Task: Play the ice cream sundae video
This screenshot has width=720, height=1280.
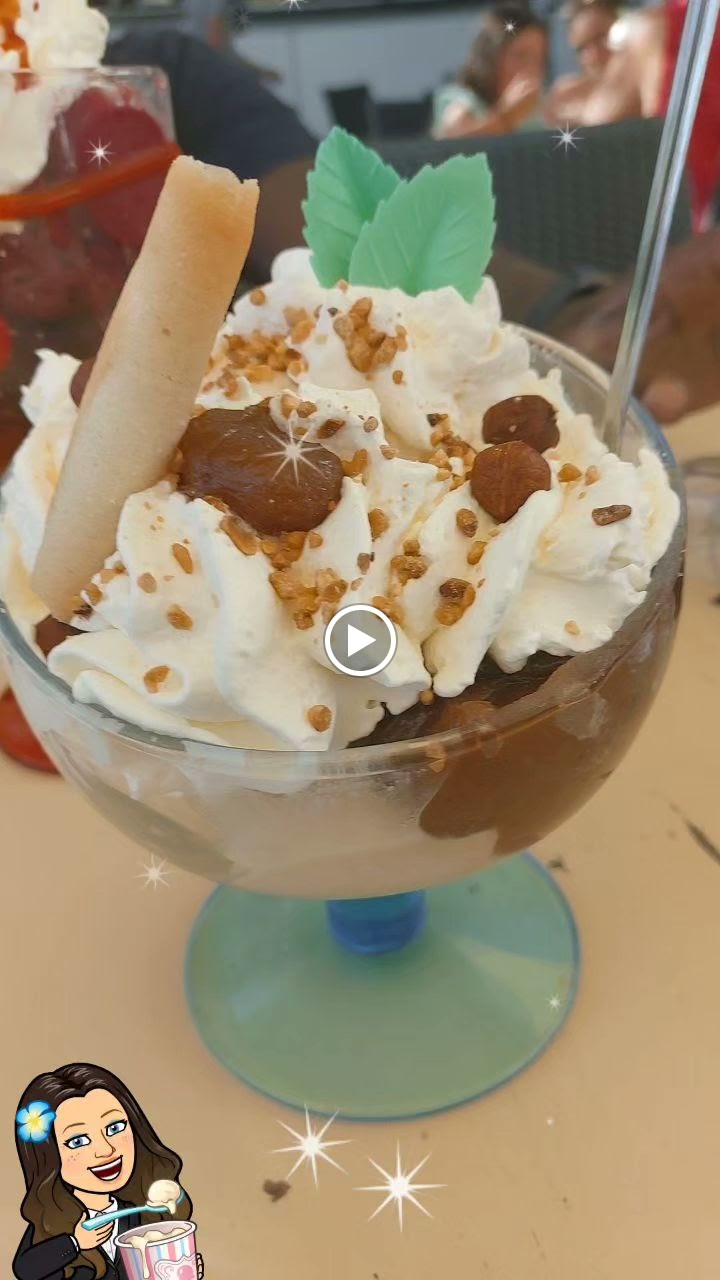Action: (360, 640)
